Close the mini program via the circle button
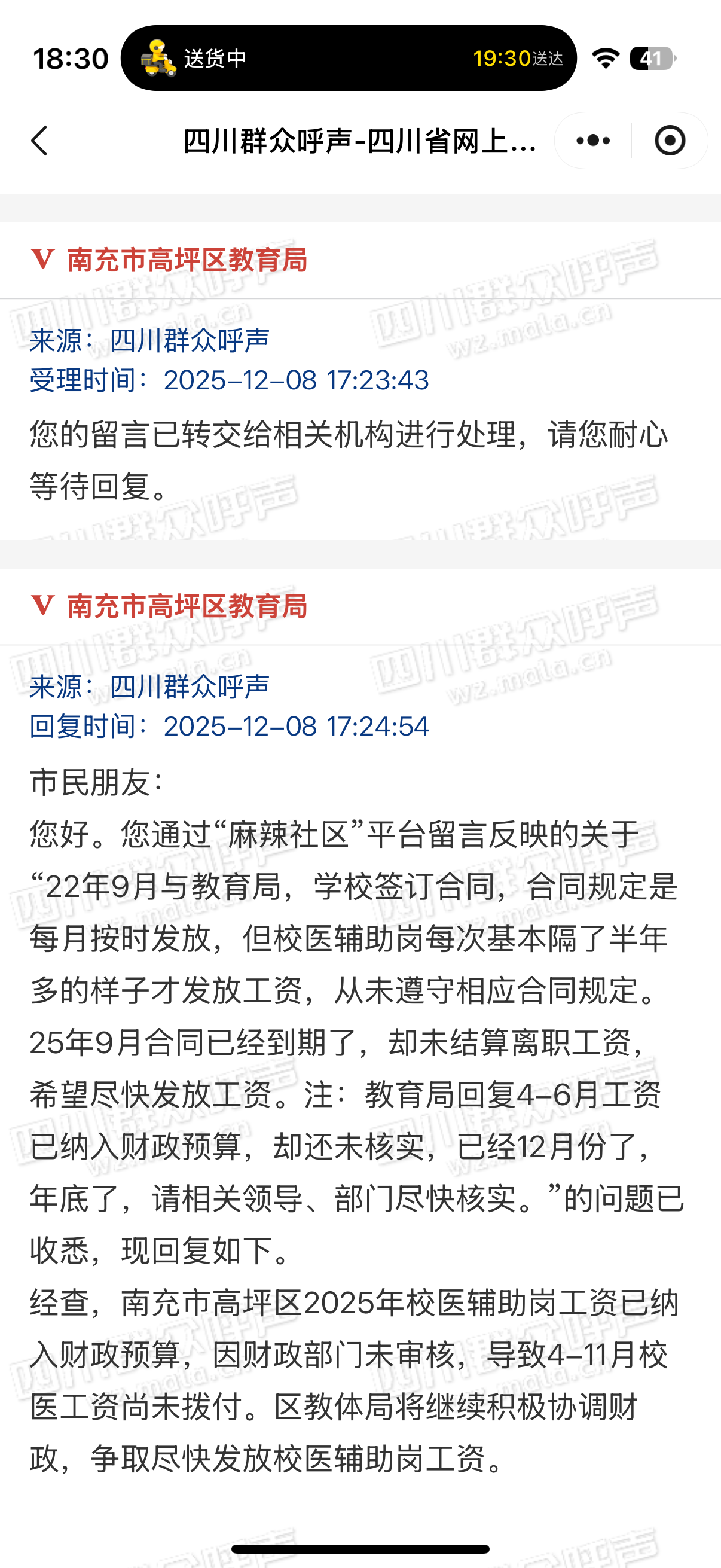Screen dimensions: 721x1568 pos(670,141)
